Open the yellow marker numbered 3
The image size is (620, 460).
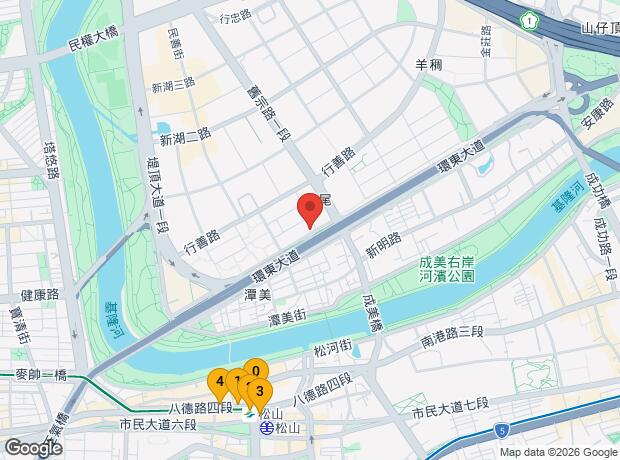[262, 391]
